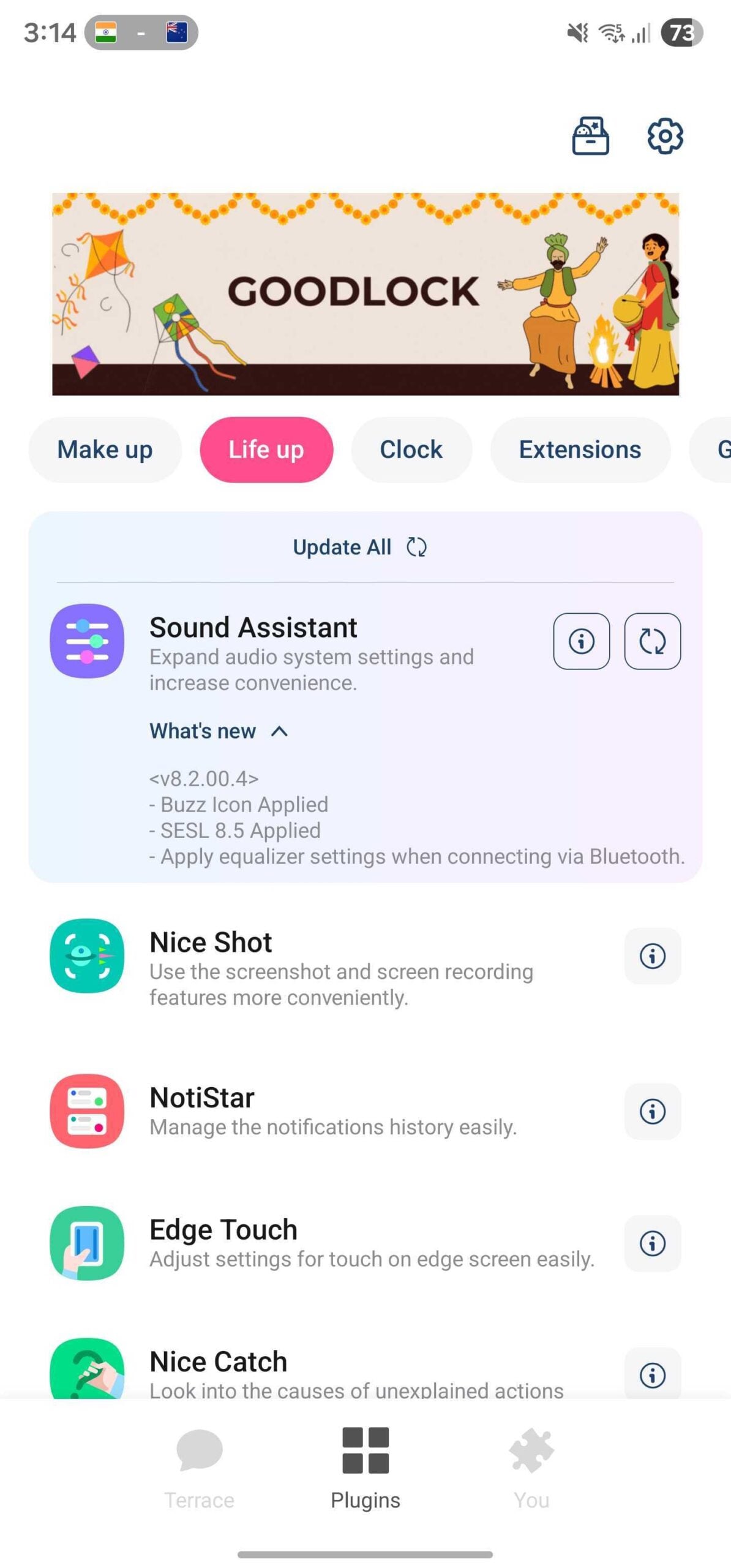View info for Nice Shot

point(652,956)
